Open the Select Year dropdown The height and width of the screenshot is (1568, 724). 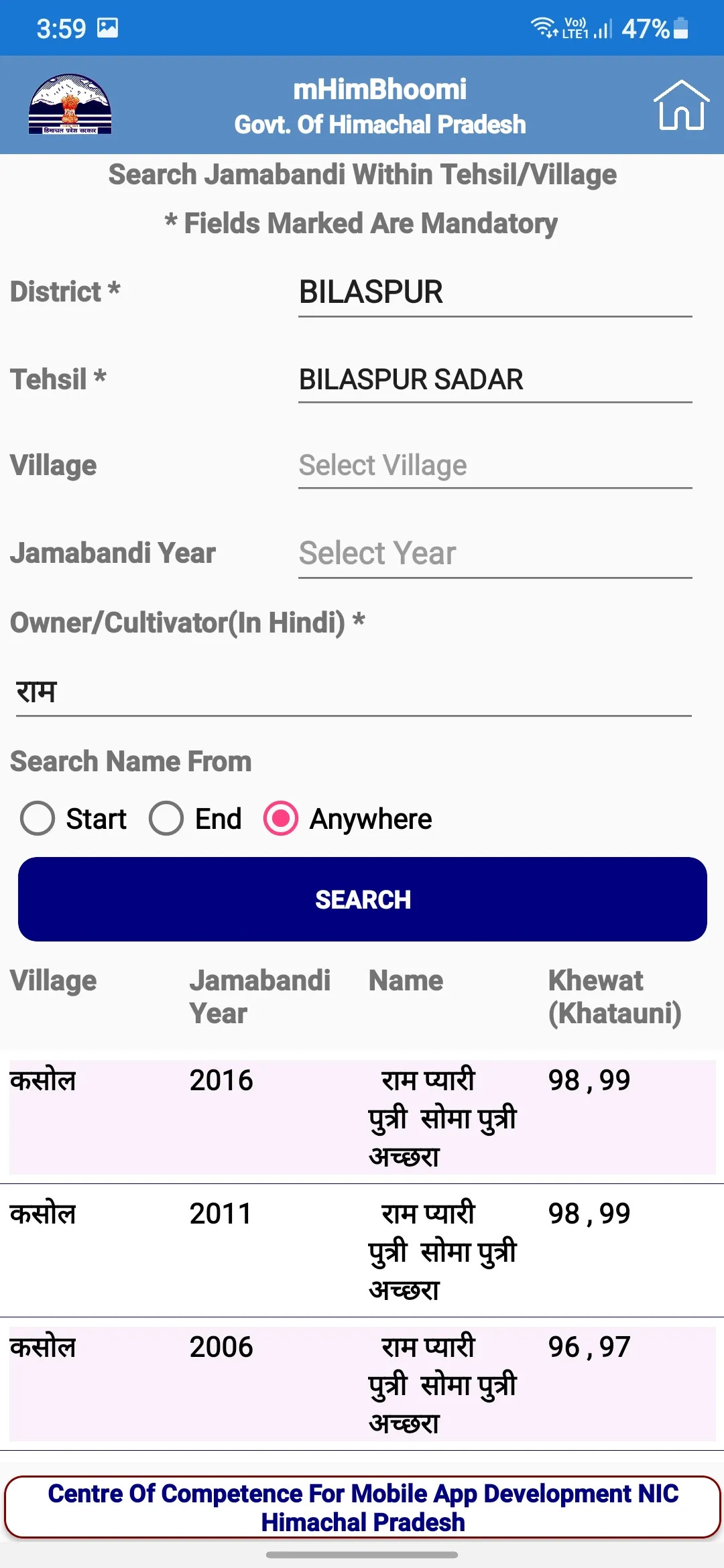[x=494, y=553]
